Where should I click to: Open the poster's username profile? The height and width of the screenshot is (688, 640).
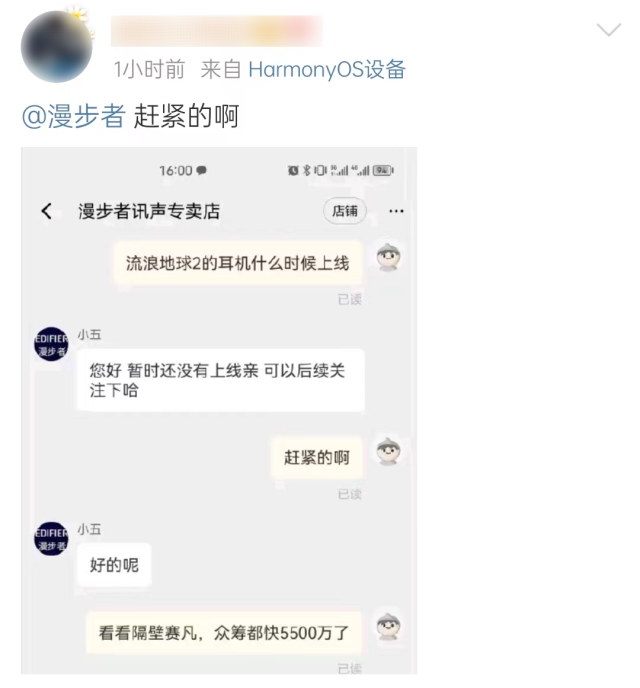pyautogui.click(x=216, y=32)
